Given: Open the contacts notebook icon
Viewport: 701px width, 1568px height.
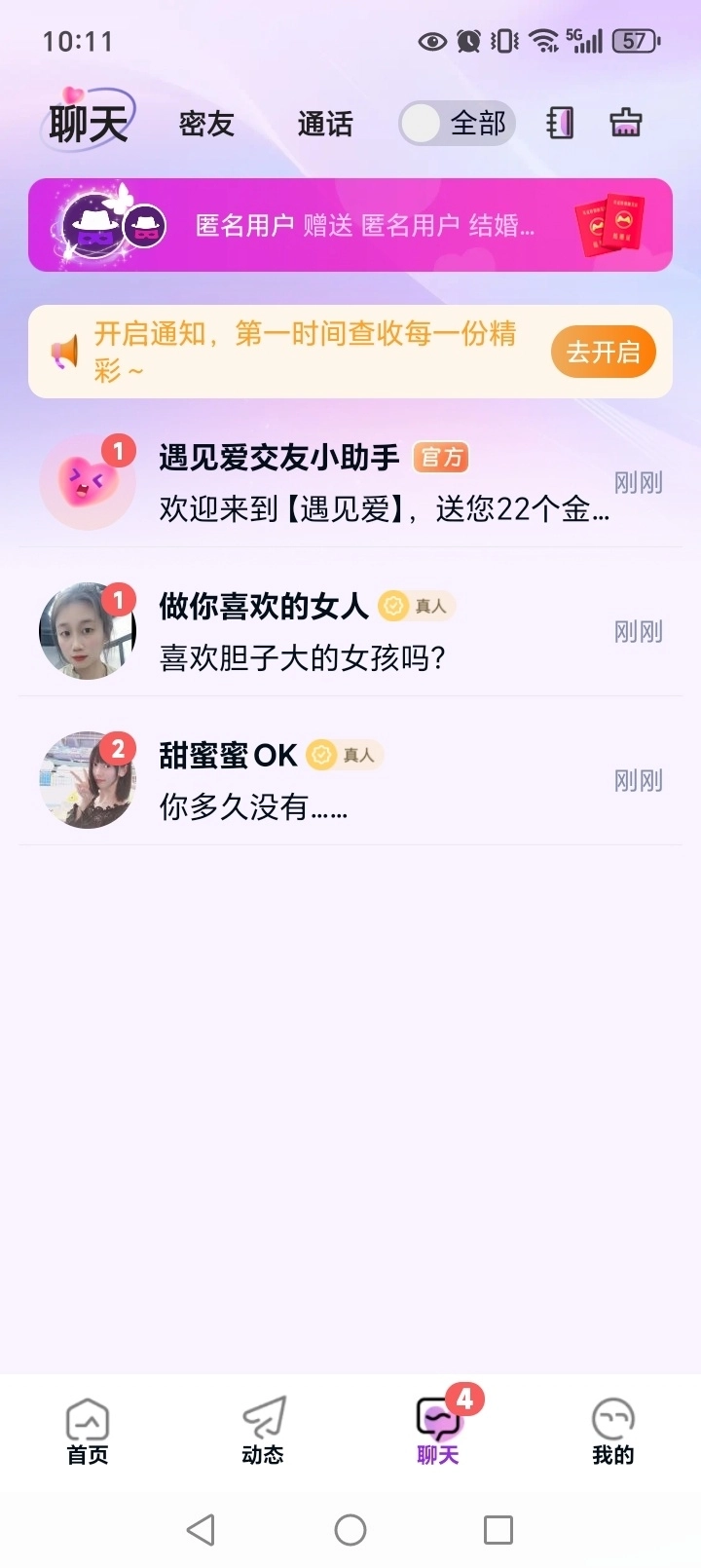Looking at the screenshot, I should (560, 124).
